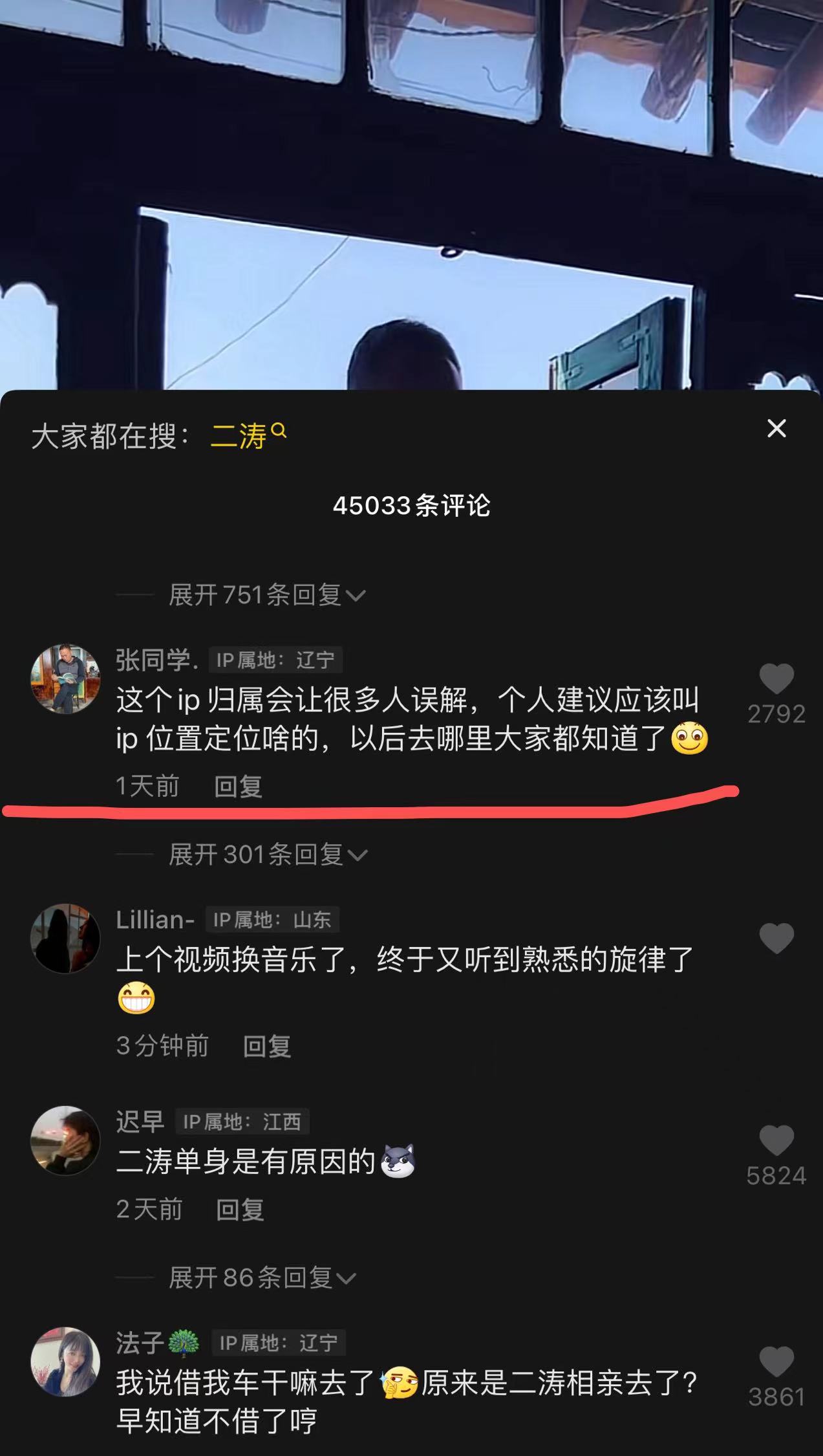Reply to 迟早's comment
Screen dimensions: 823x1456
(240, 1210)
